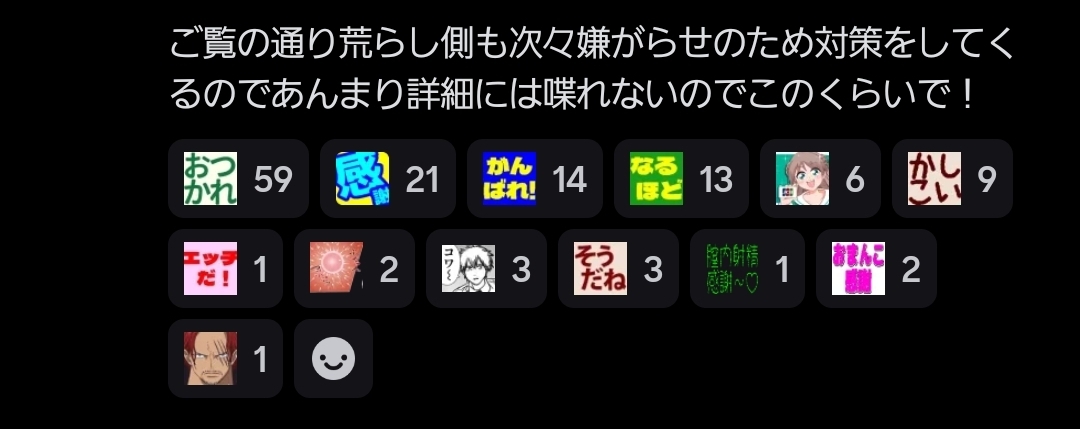Select the なるほど reaction with 13
1080x429 pixels.
coord(681,179)
